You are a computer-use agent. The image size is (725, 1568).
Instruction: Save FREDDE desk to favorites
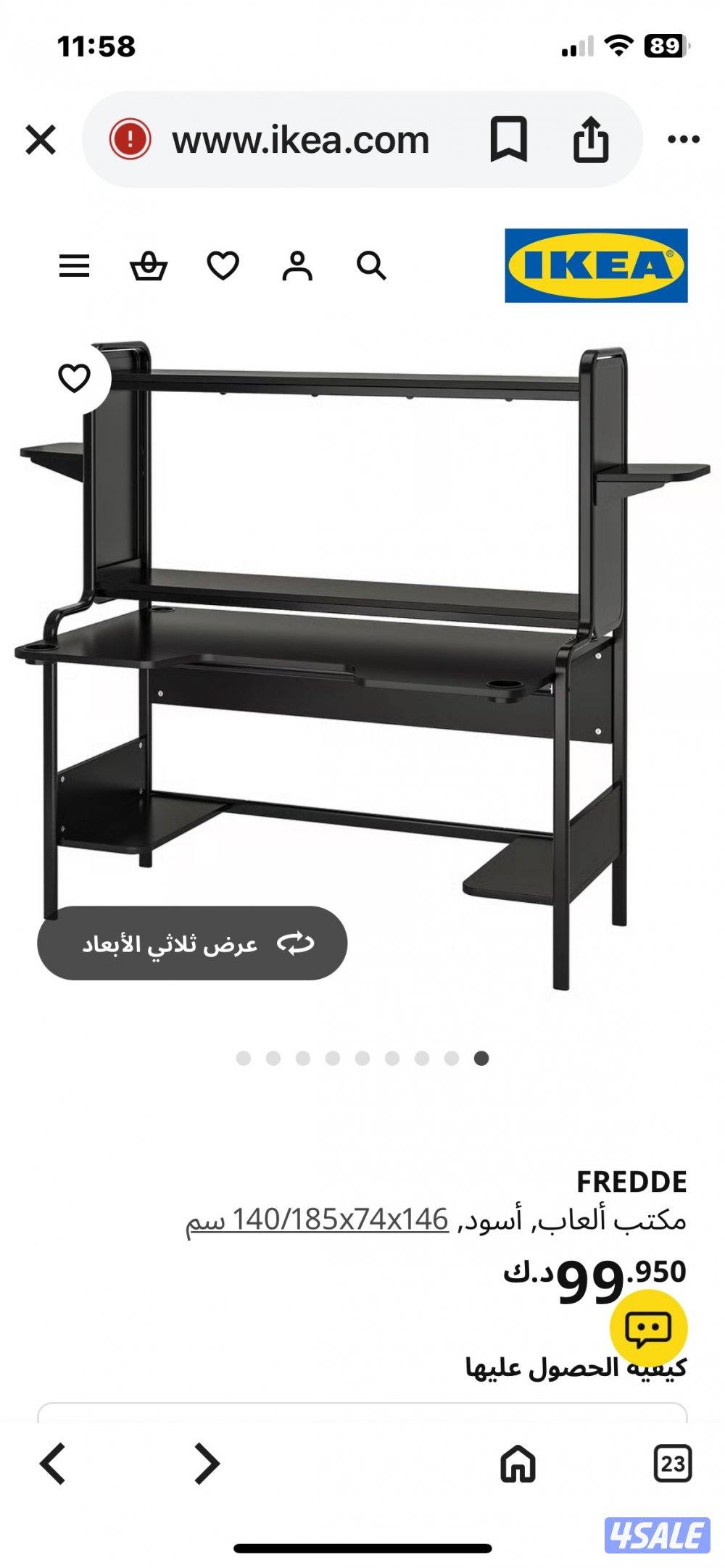pos(74,378)
